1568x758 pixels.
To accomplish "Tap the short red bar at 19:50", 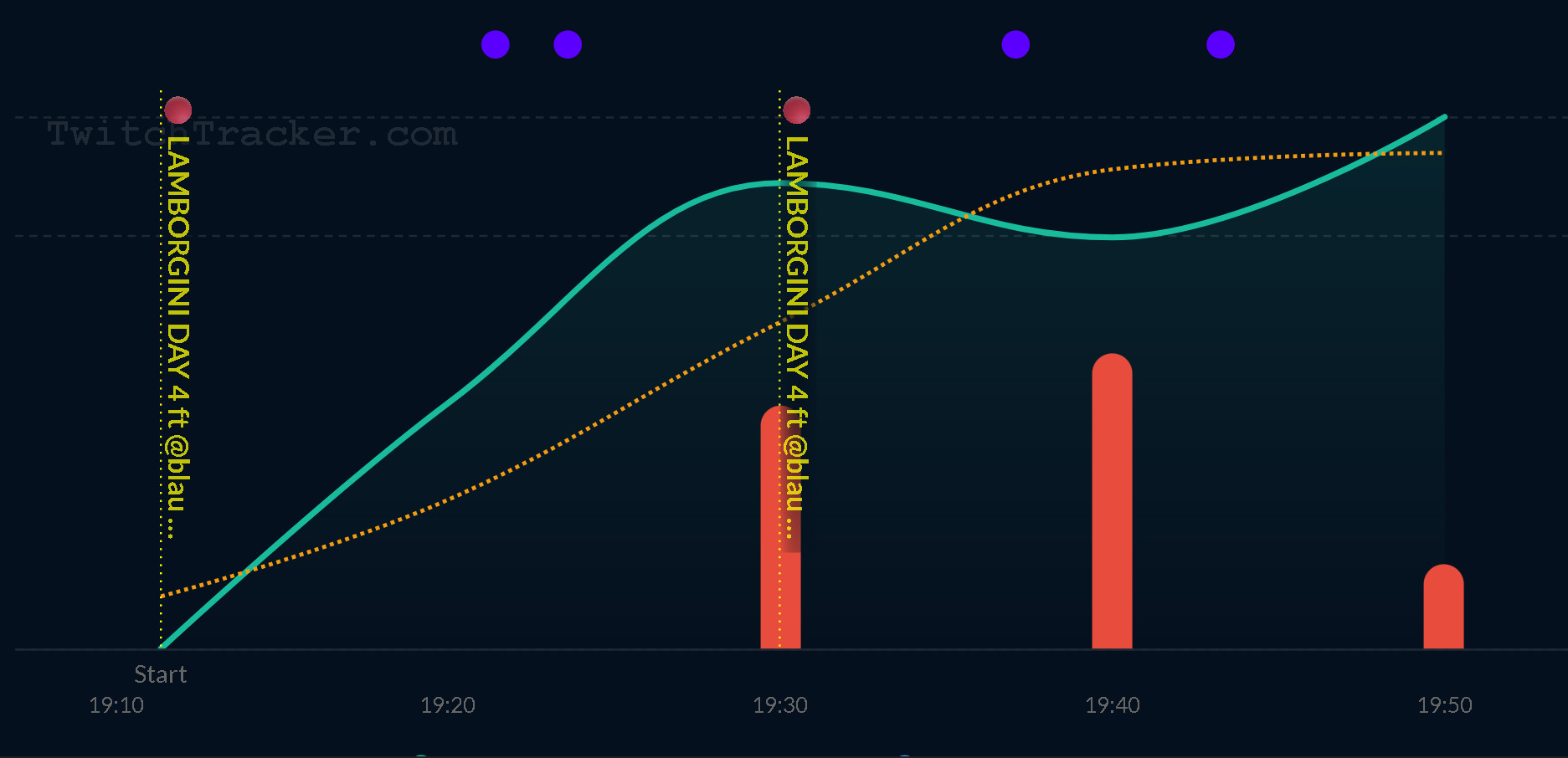I will point(1444,607).
